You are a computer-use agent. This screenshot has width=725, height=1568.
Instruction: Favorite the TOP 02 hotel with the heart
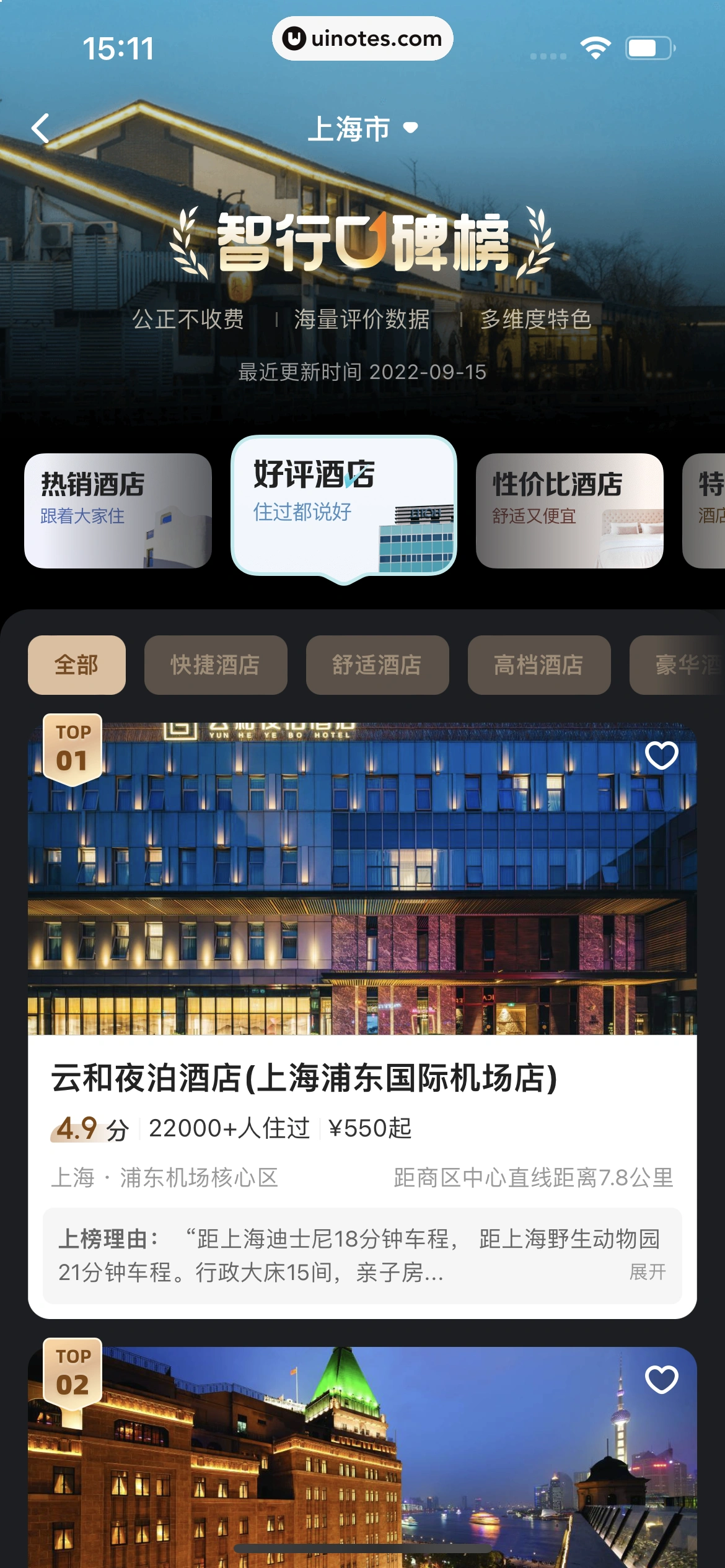pos(661,1380)
